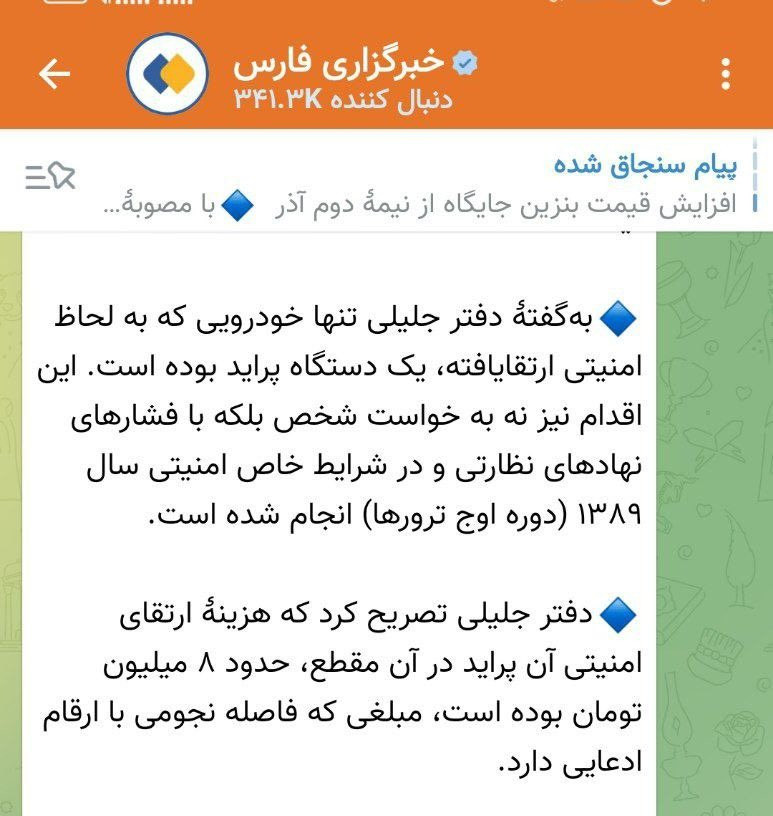
Task: Open the three-dot overflow menu
Action: pos(726,74)
